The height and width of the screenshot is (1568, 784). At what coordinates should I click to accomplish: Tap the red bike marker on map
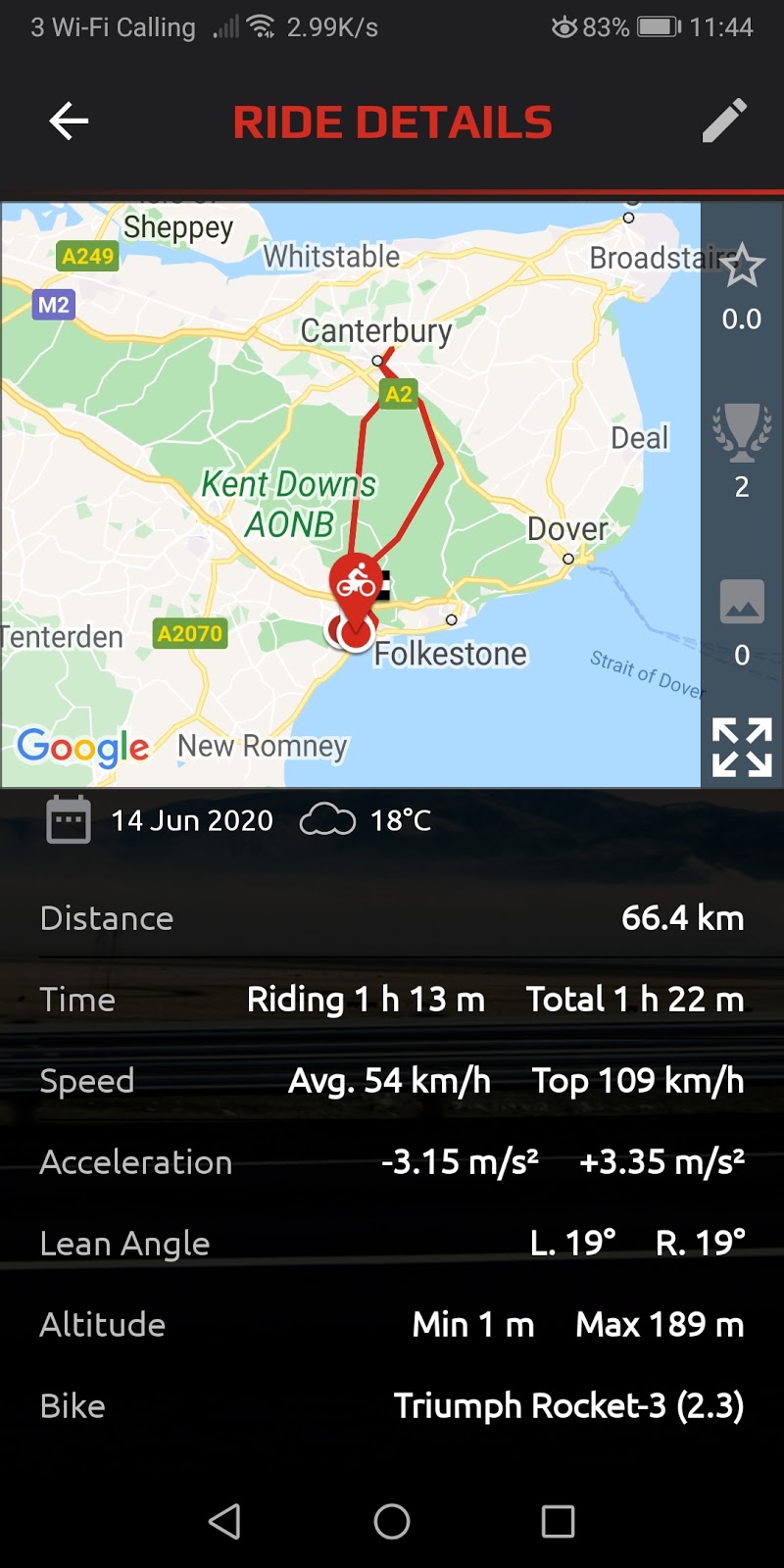coord(356,583)
